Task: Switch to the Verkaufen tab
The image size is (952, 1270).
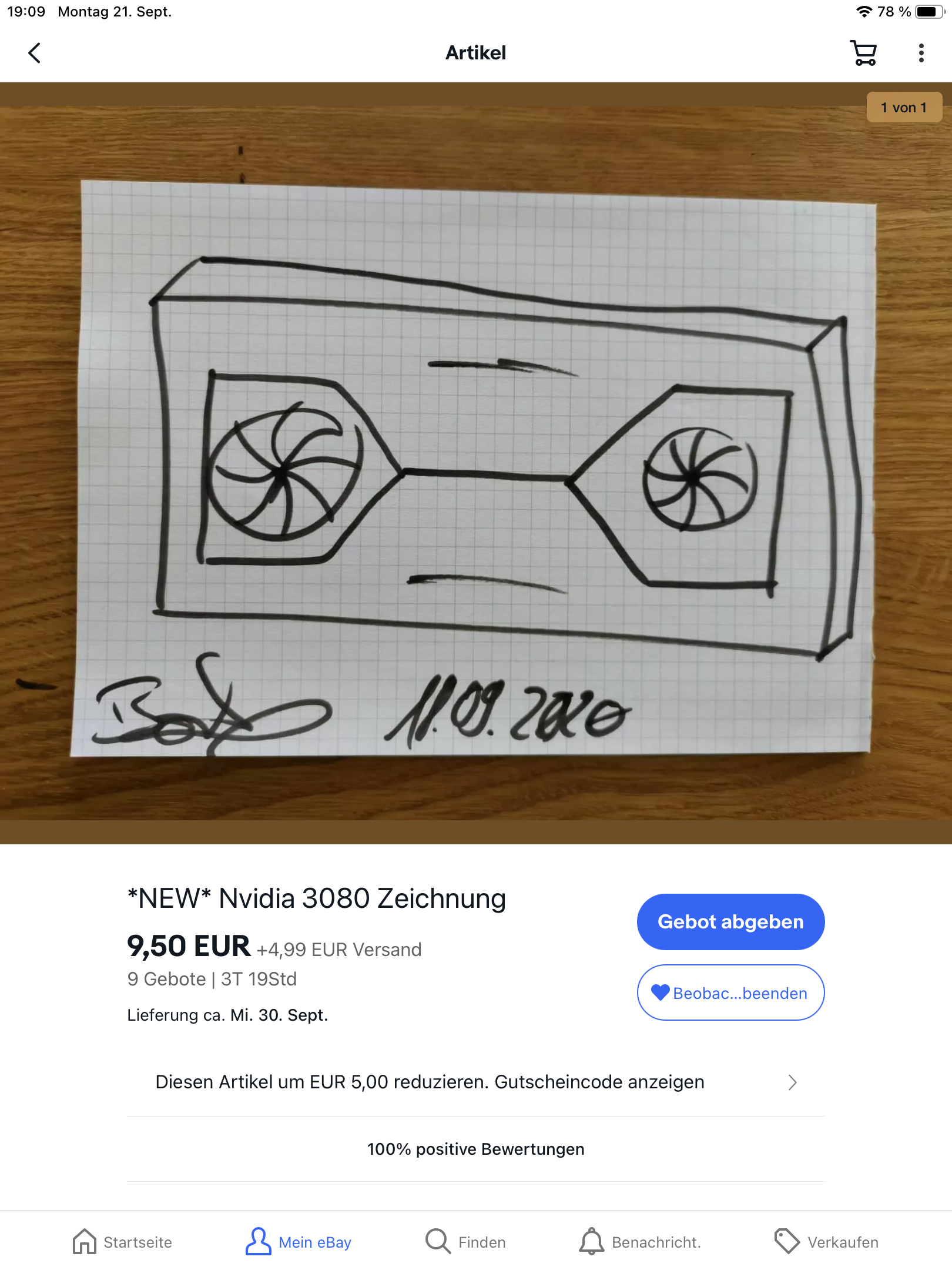Action: click(826, 1242)
